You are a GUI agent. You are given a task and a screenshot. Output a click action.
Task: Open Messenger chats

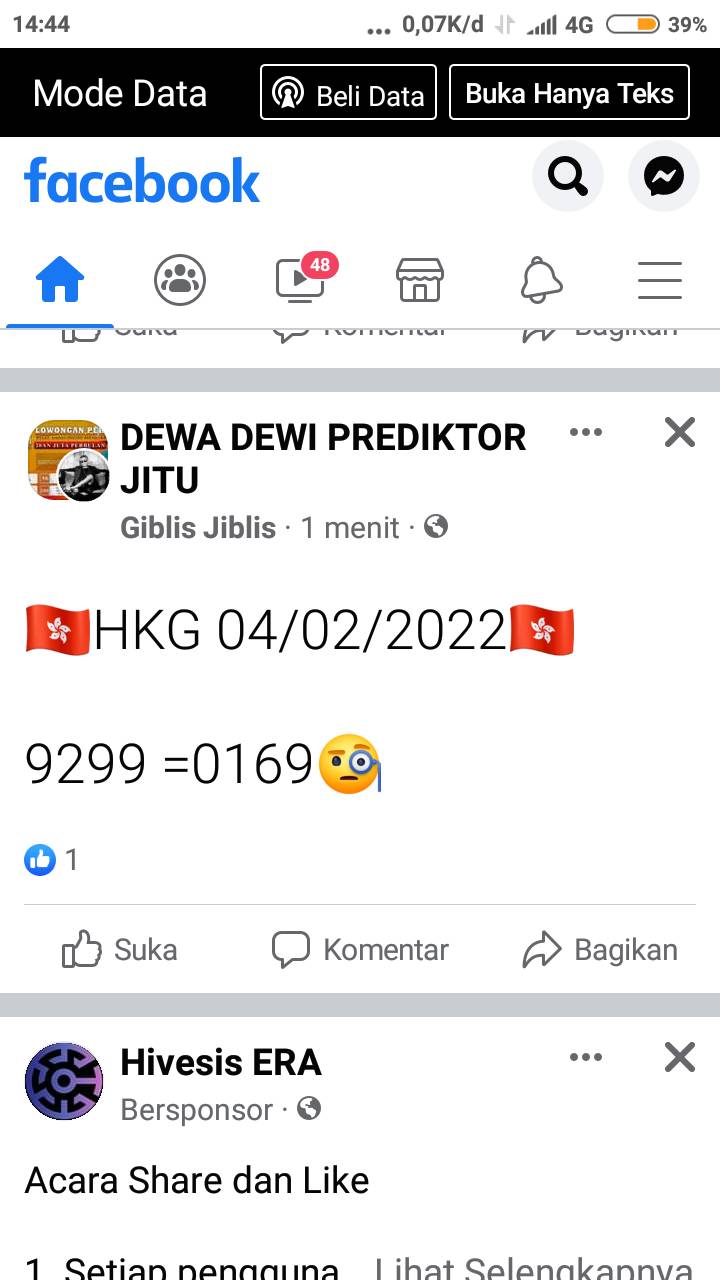664,177
